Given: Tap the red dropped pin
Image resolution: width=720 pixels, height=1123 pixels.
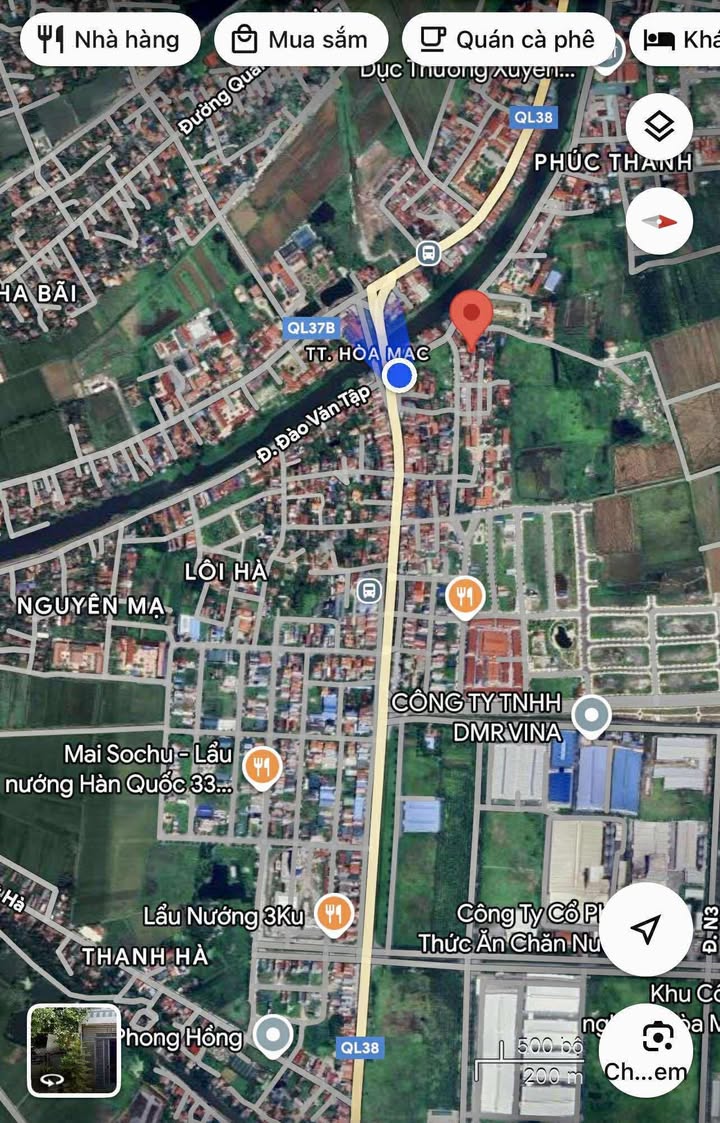Looking at the screenshot, I should tap(470, 318).
